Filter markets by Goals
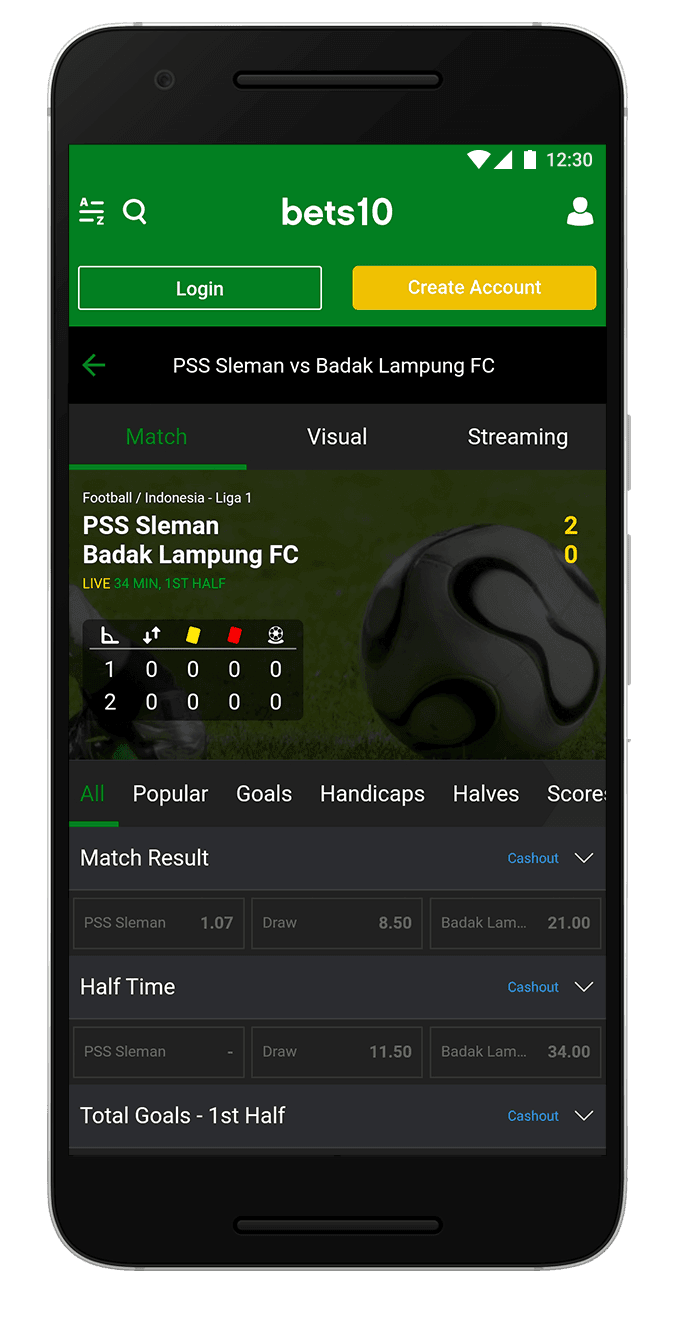 pyautogui.click(x=264, y=794)
